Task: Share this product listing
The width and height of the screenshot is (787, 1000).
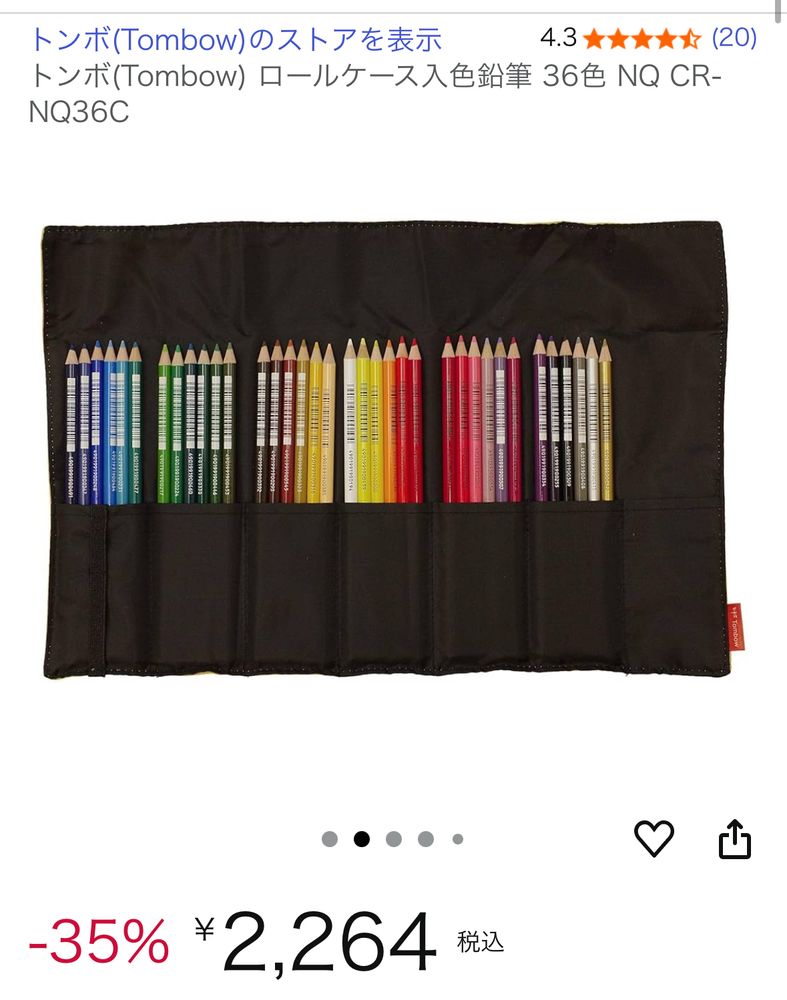Action: pos(735,838)
